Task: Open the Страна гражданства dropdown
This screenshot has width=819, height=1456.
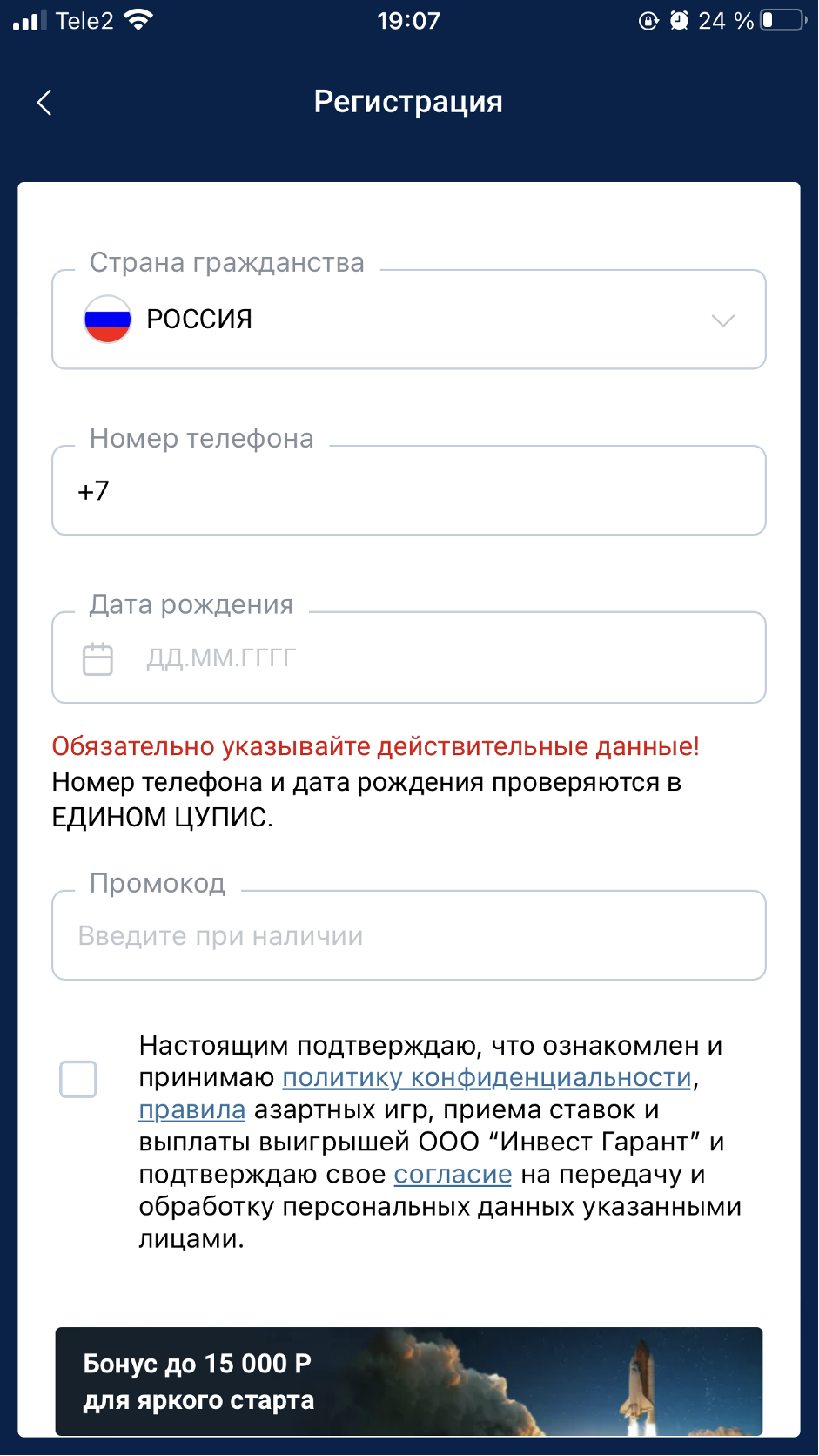Action: point(409,320)
